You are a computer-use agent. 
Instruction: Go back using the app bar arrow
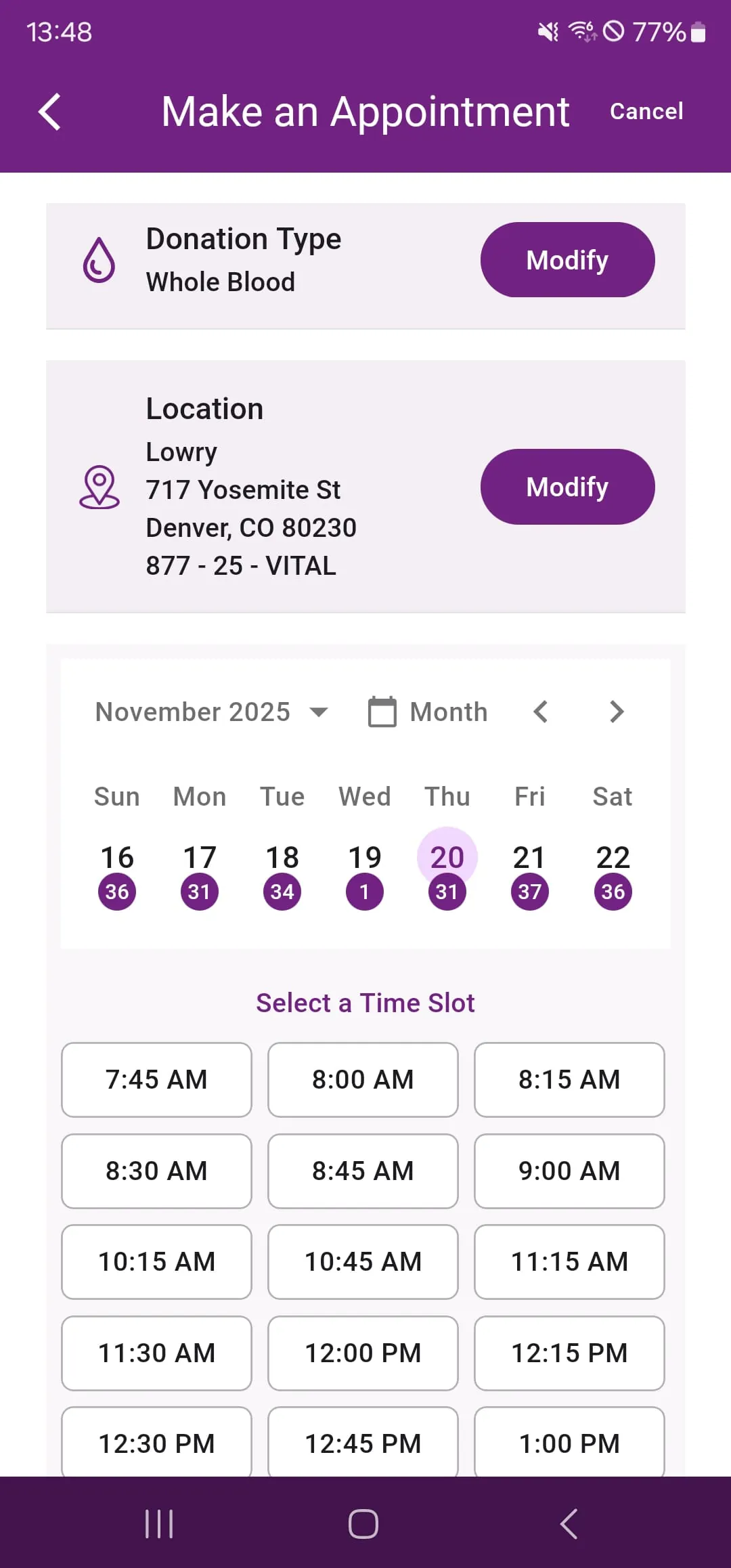[50, 112]
